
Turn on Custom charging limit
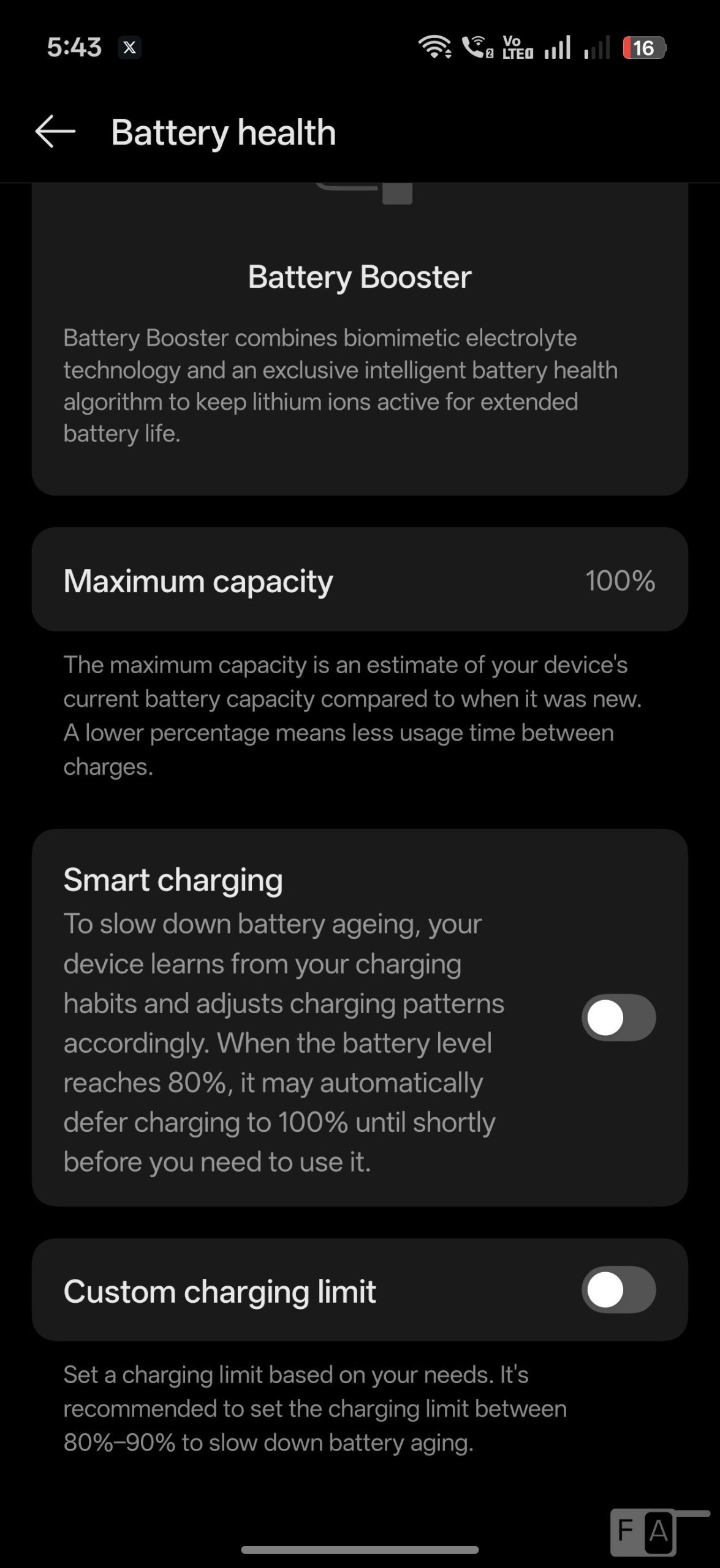pos(618,1290)
